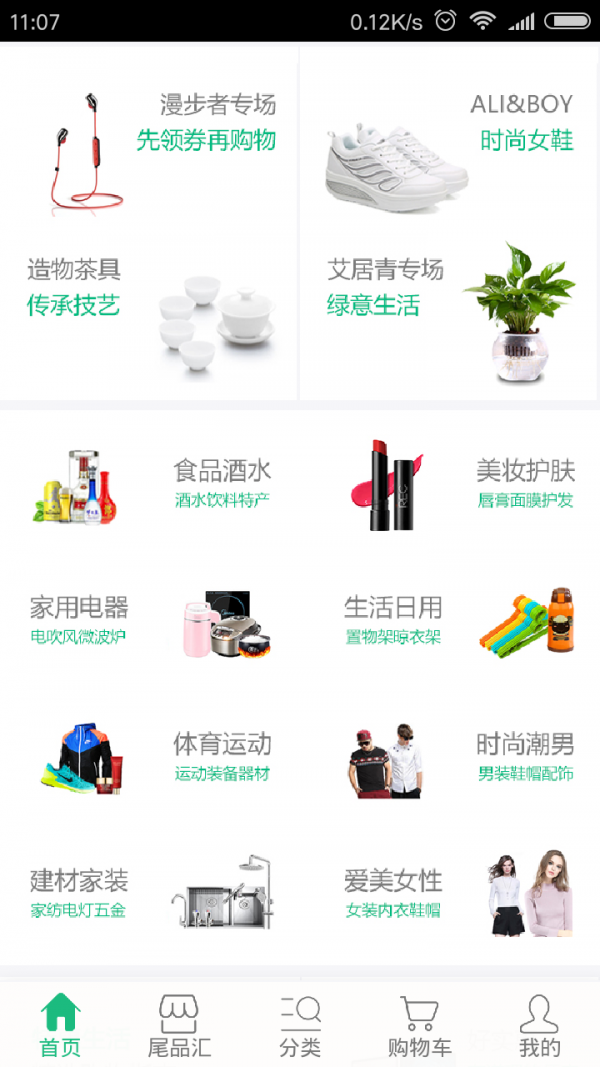Browse the 食品酒水 category
The image size is (600, 1067).
click(x=150, y=485)
